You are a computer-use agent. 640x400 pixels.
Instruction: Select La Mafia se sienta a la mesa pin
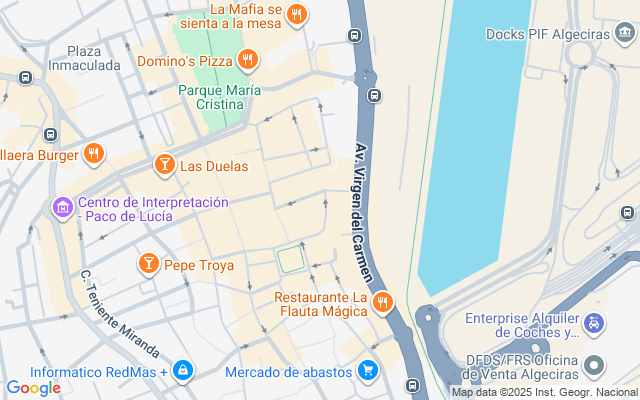296,14
